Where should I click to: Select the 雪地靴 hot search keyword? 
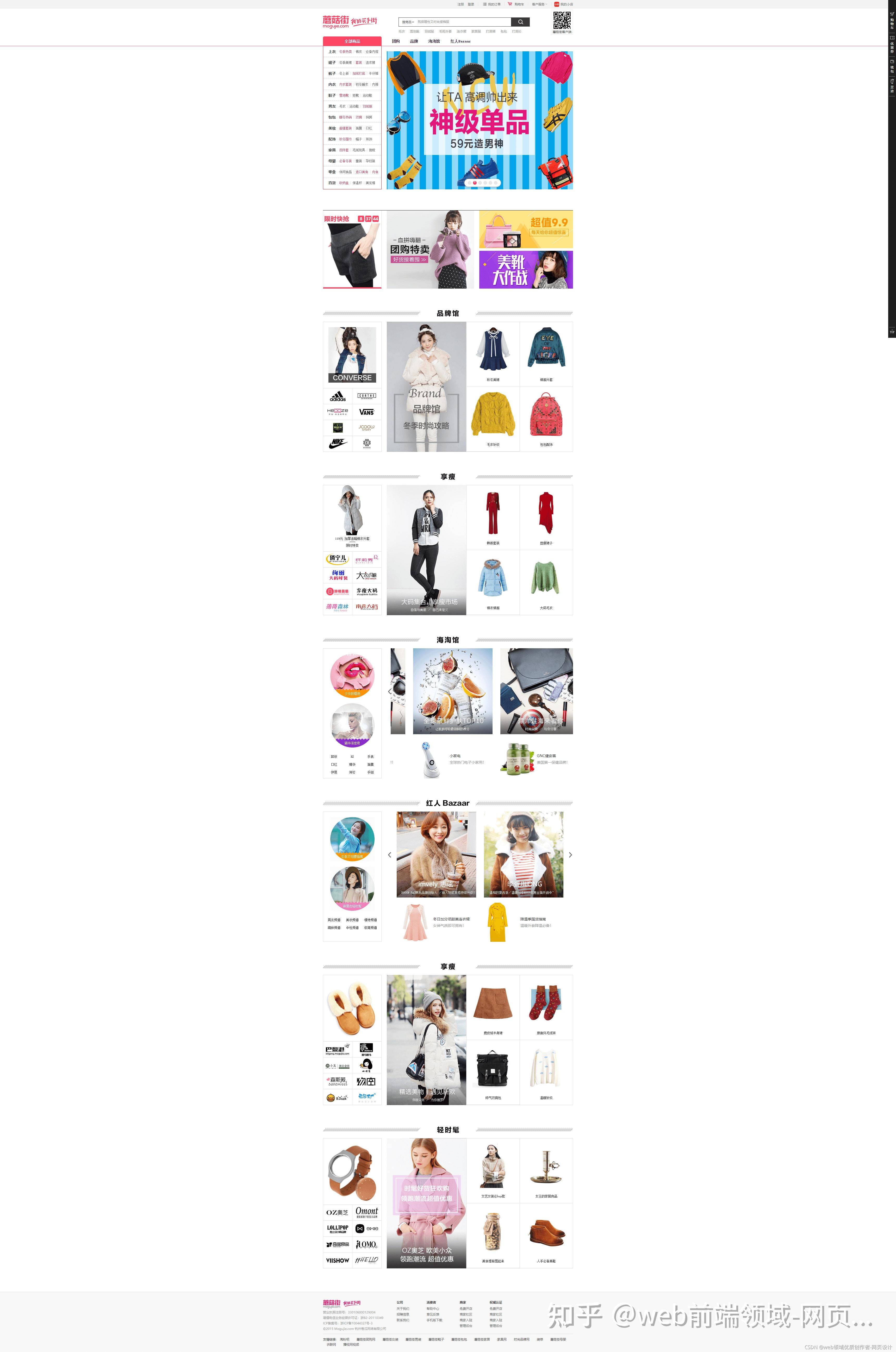(x=414, y=32)
